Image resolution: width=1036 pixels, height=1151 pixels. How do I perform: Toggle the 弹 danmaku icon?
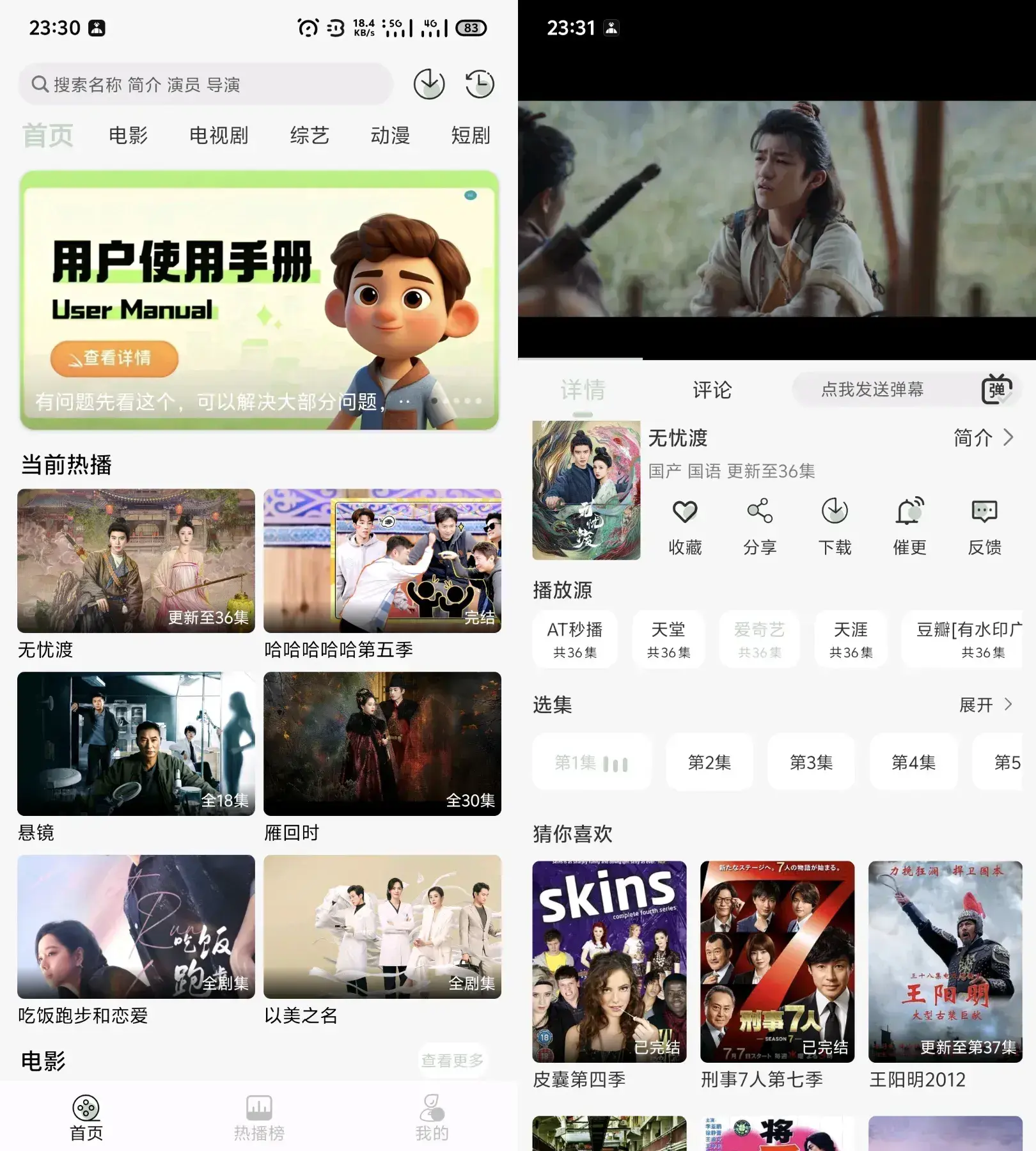(996, 389)
